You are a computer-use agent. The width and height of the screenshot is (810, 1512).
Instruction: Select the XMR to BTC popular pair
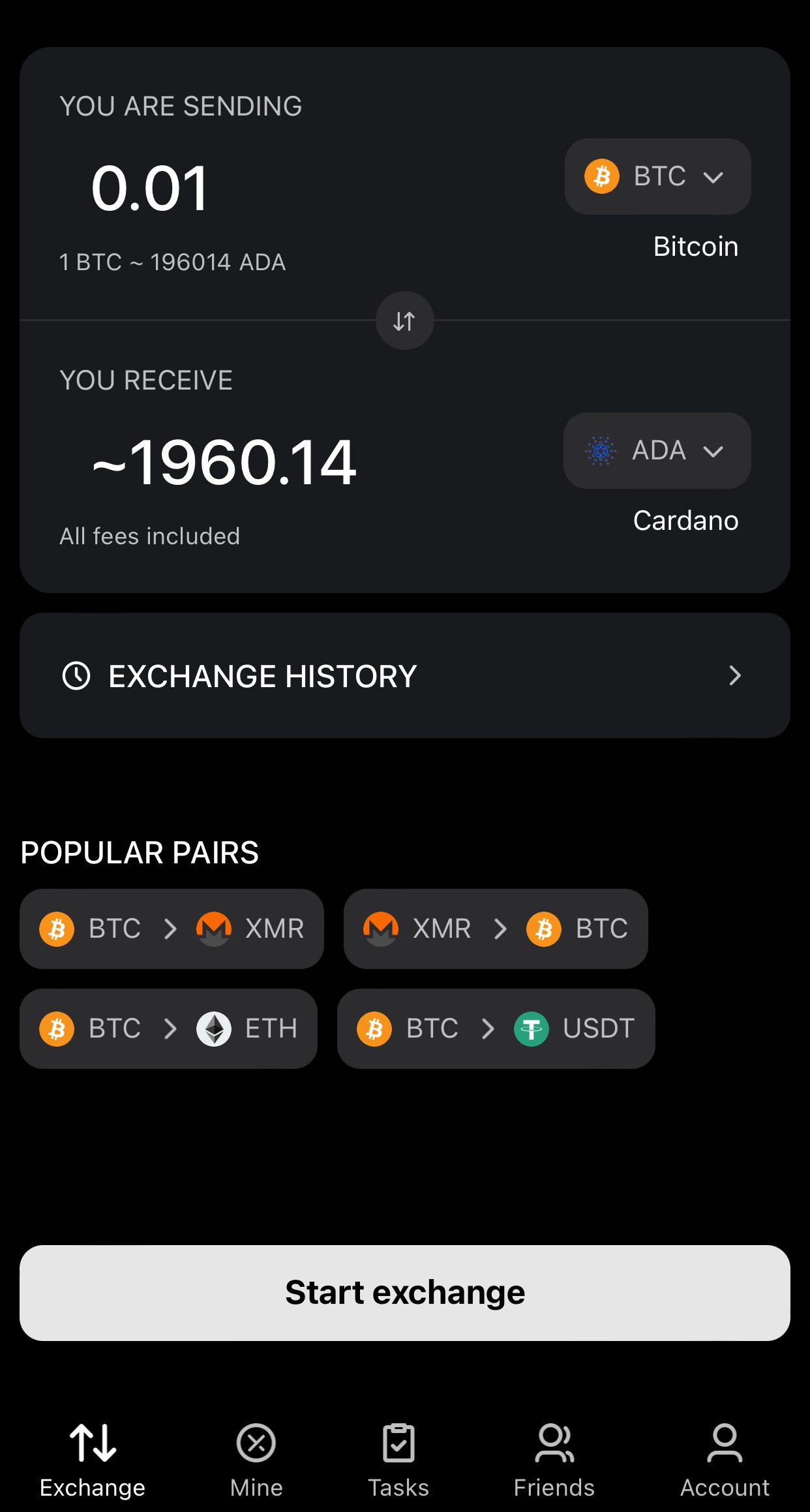496,929
